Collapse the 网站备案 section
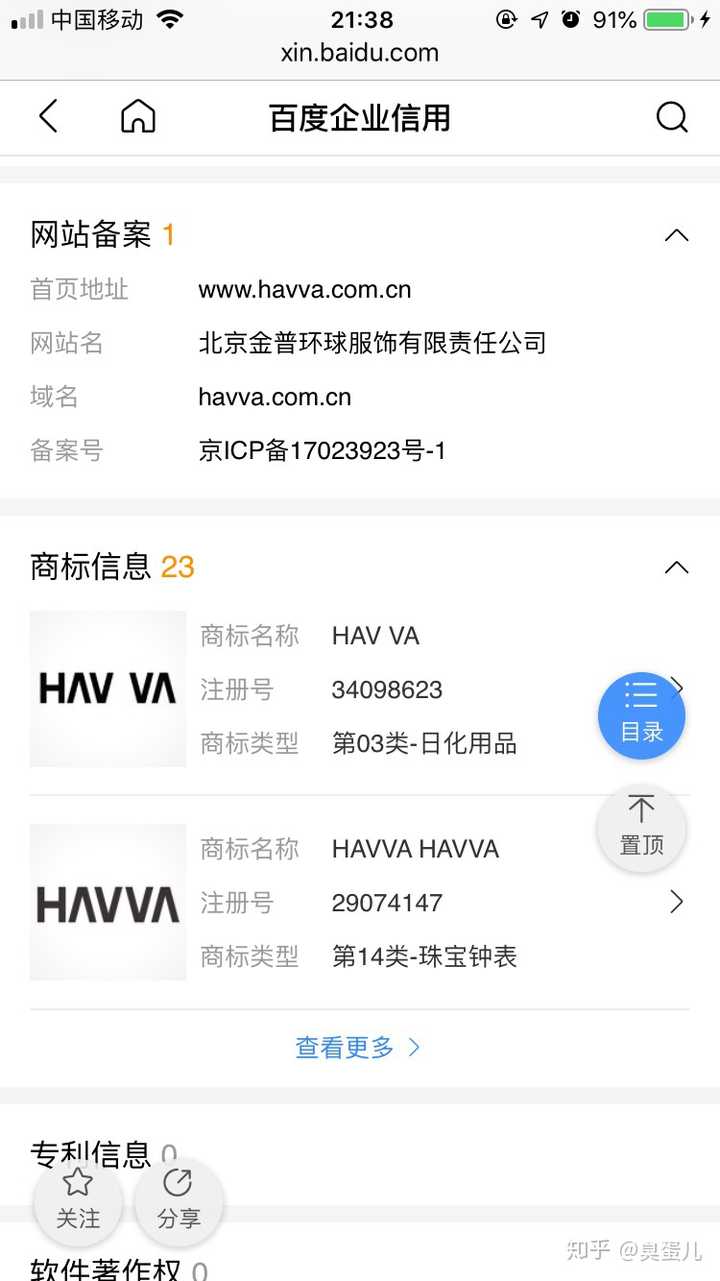Image resolution: width=720 pixels, height=1281 pixels. coord(677,235)
